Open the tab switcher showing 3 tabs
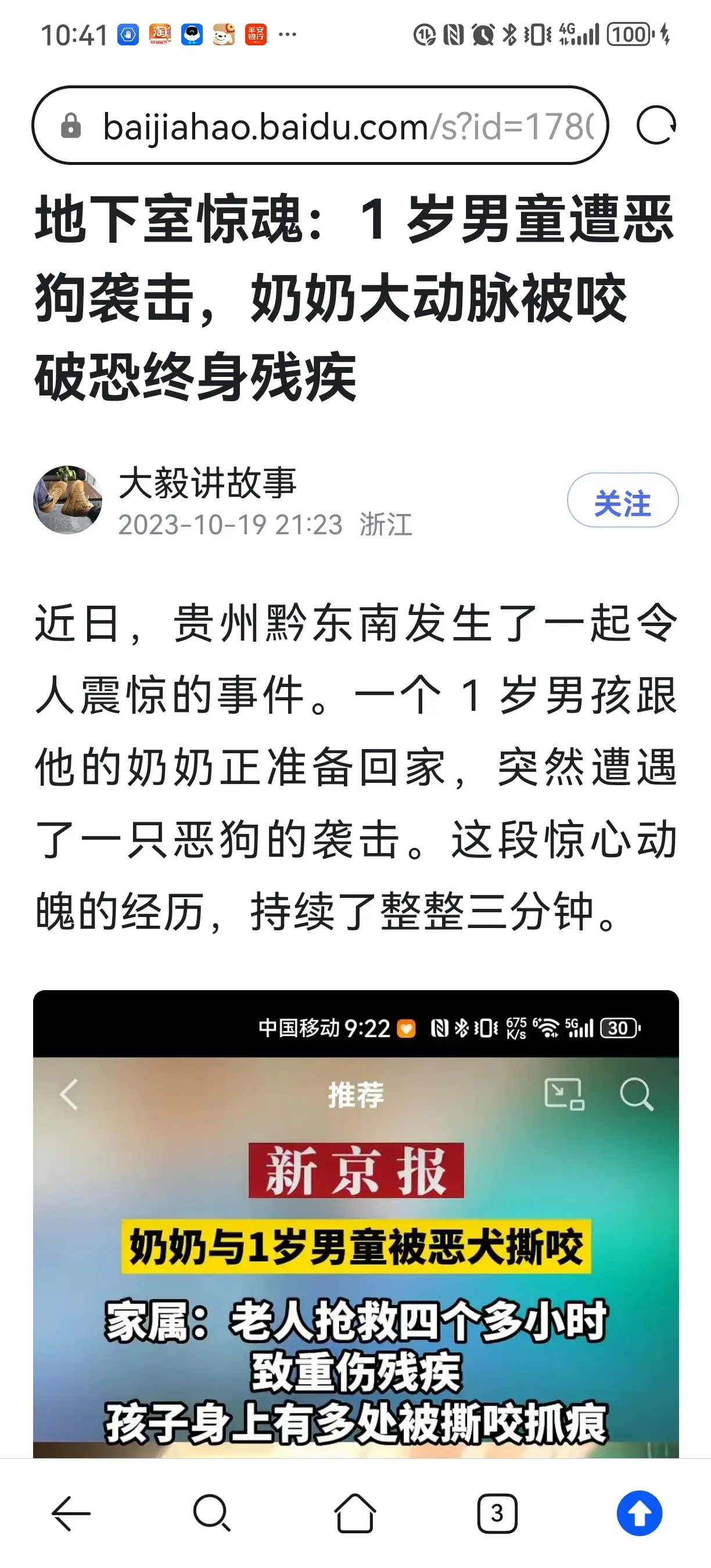711x1568 pixels. point(497,1513)
